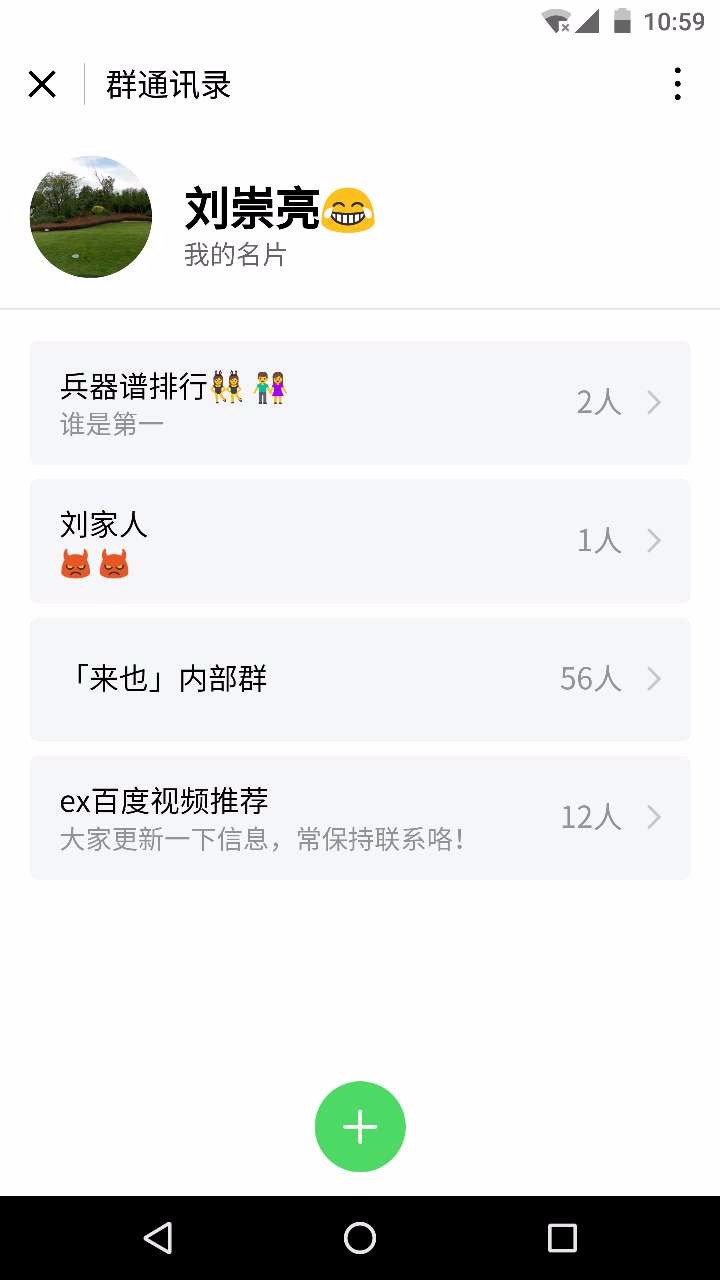Go back using system navigation
The image size is (720, 1280).
[158, 1238]
